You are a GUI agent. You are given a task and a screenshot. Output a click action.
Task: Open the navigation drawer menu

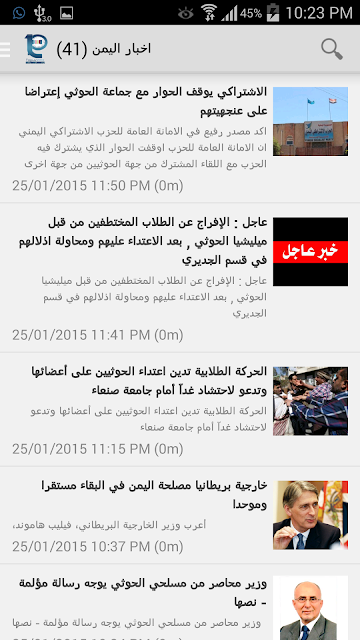pos(5,49)
